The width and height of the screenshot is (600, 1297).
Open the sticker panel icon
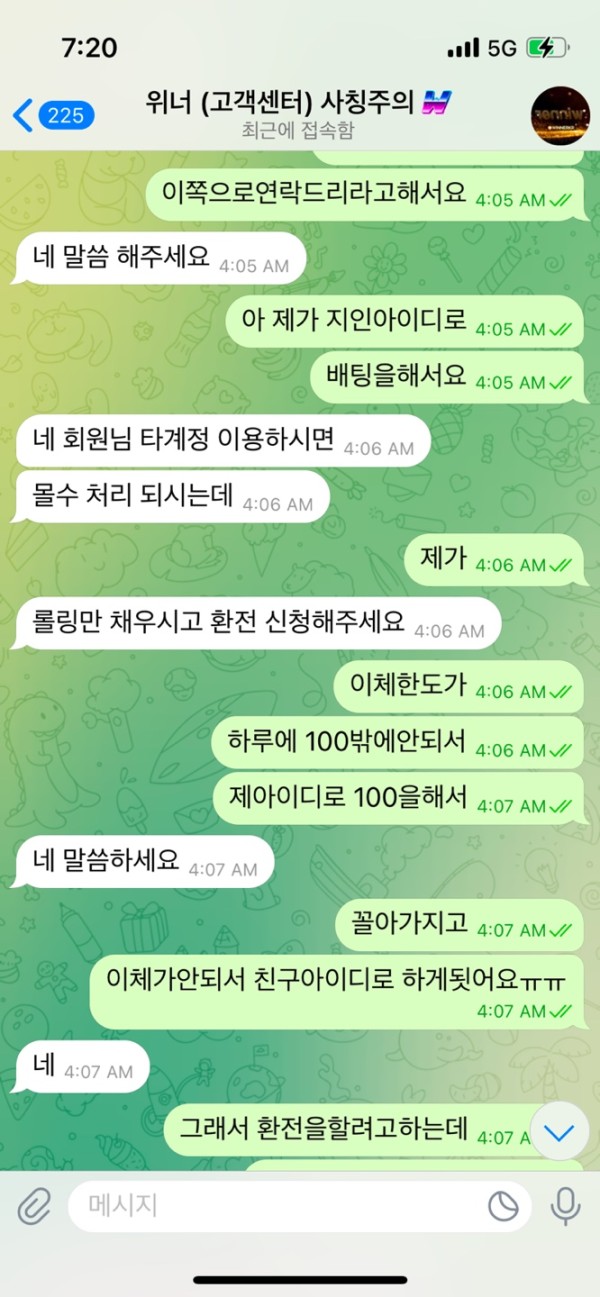(x=503, y=1206)
